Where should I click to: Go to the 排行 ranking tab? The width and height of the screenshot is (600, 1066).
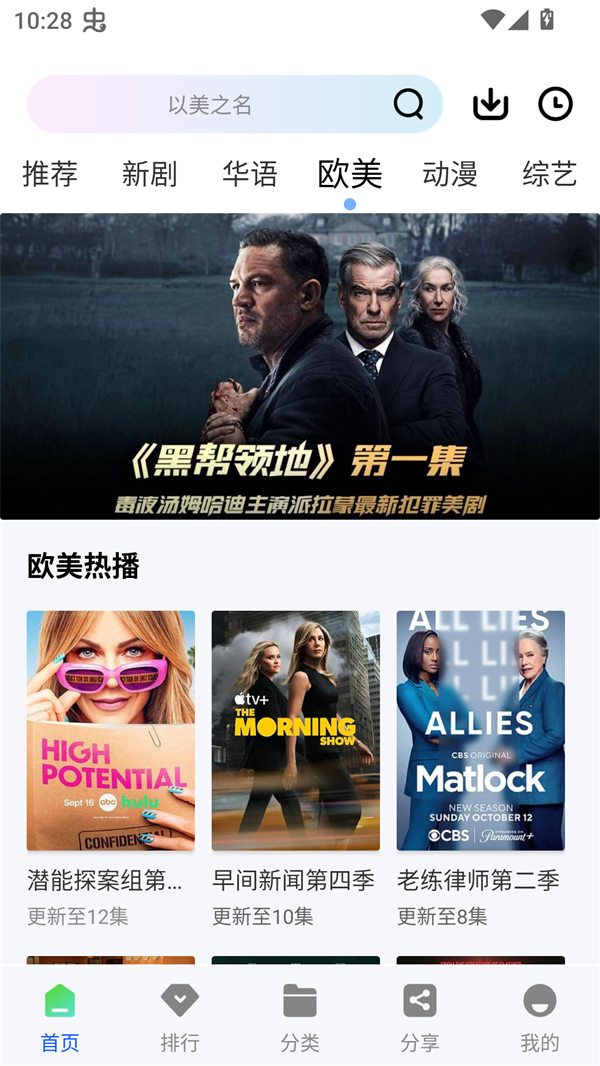click(x=180, y=1016)
